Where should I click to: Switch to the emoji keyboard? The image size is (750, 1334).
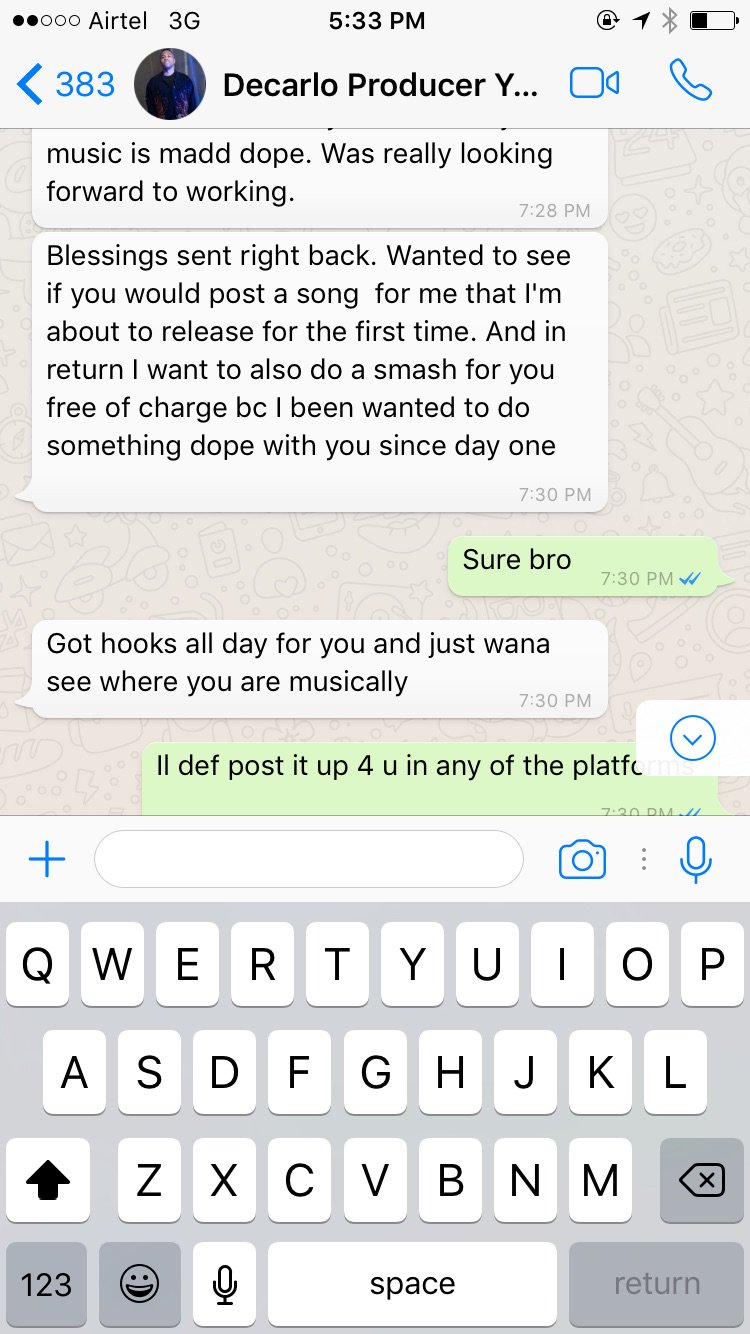[139, 1284]
